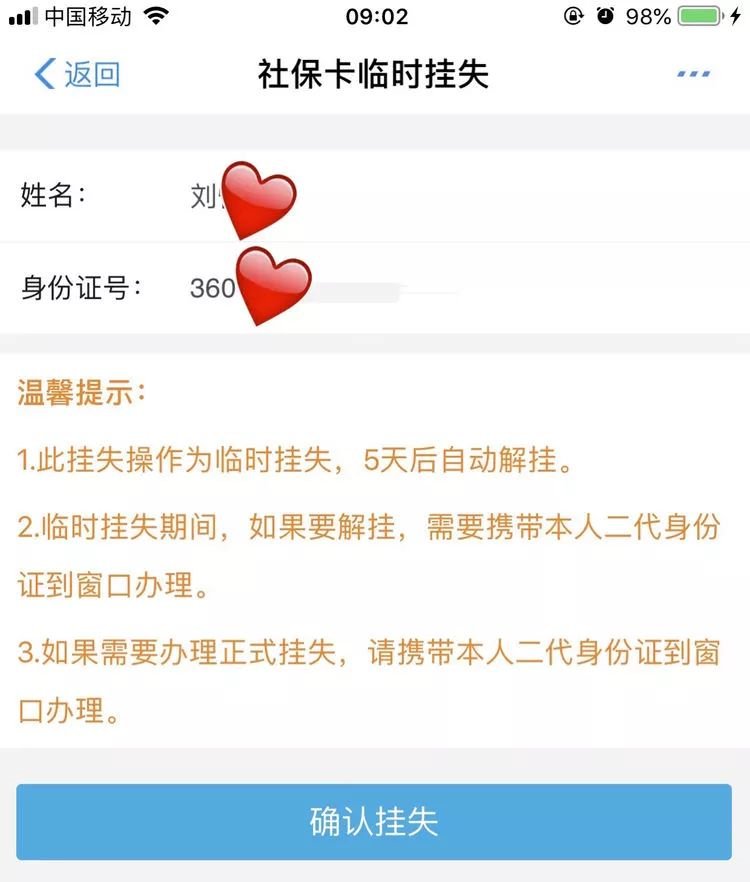
Task: Go back using the 返回 button
Action: pos(77,75)
